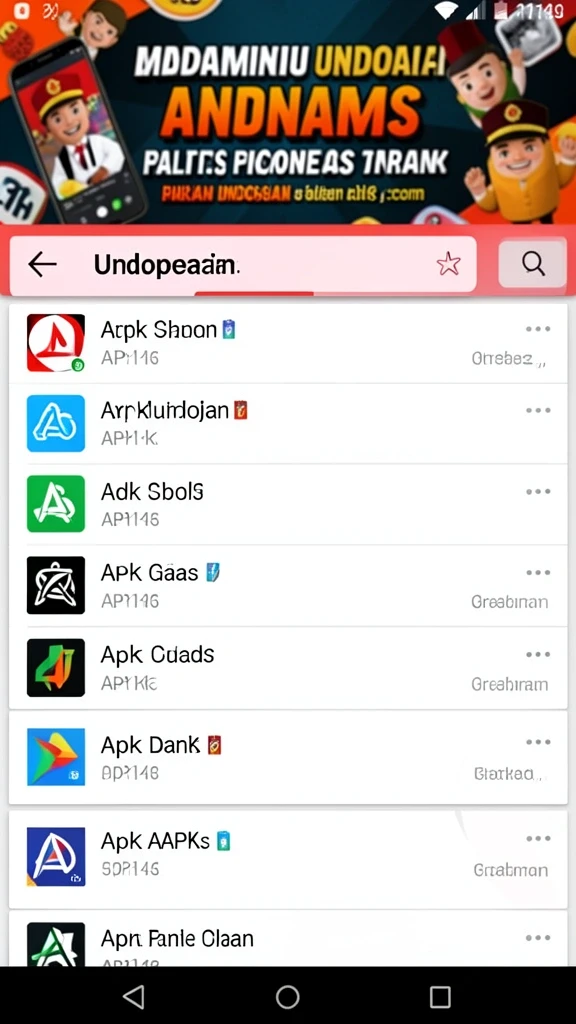Tap the back arrow in search bar
The width and height of the screenshot is (576, 1024).
[42, 264]
